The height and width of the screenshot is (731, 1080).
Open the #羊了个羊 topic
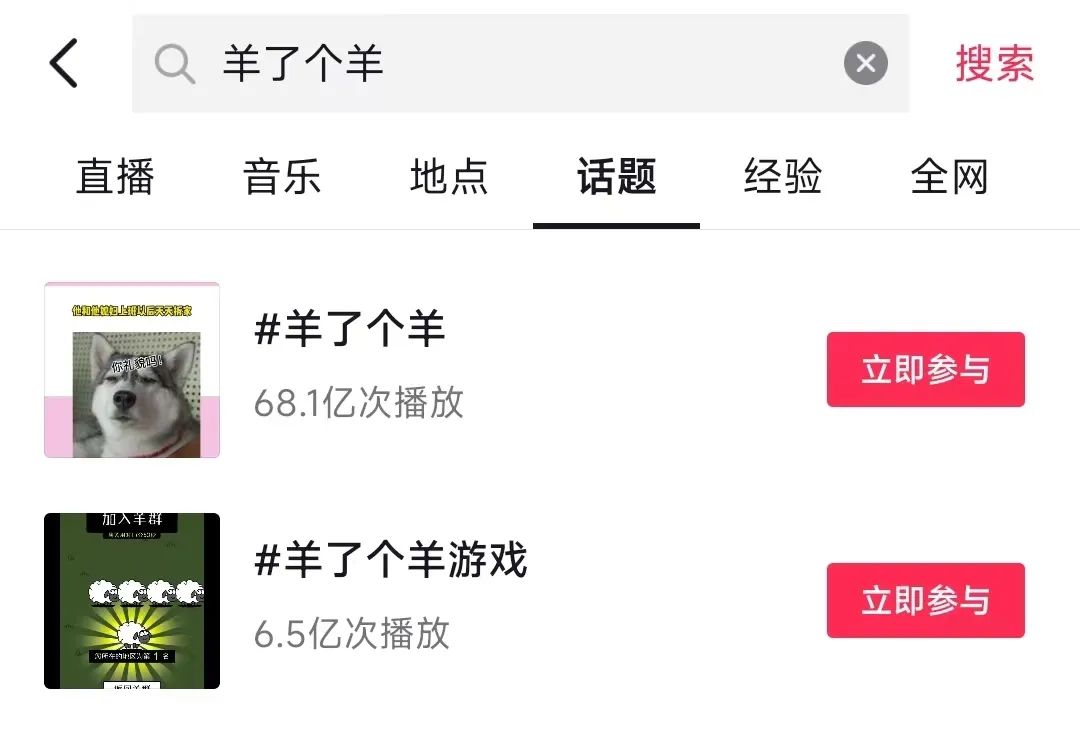point(350,330)
